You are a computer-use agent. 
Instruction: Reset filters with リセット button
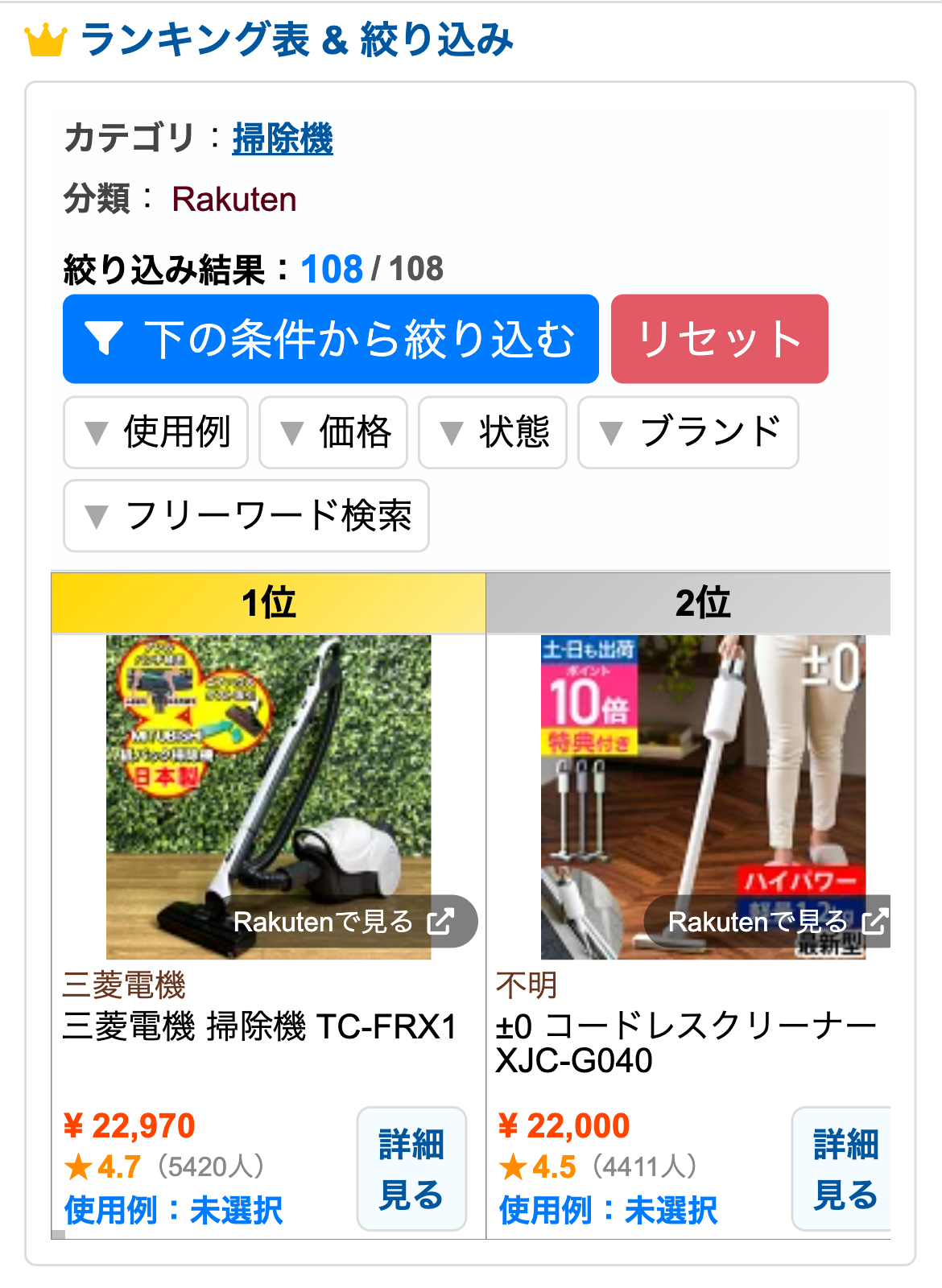point(719,339)
